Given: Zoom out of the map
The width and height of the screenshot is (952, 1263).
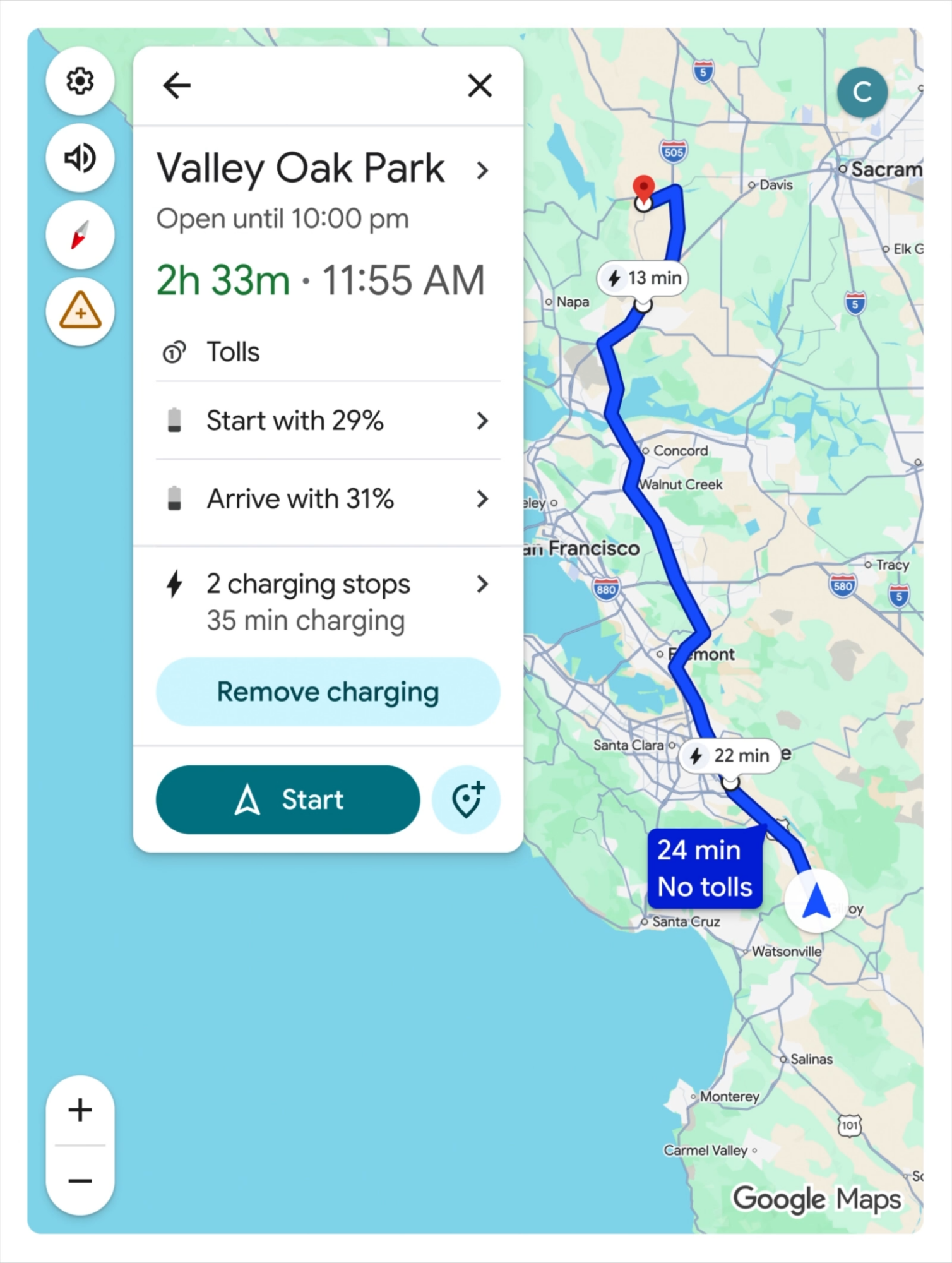Looking at the screenshot, I should [x=80, y=1180].
